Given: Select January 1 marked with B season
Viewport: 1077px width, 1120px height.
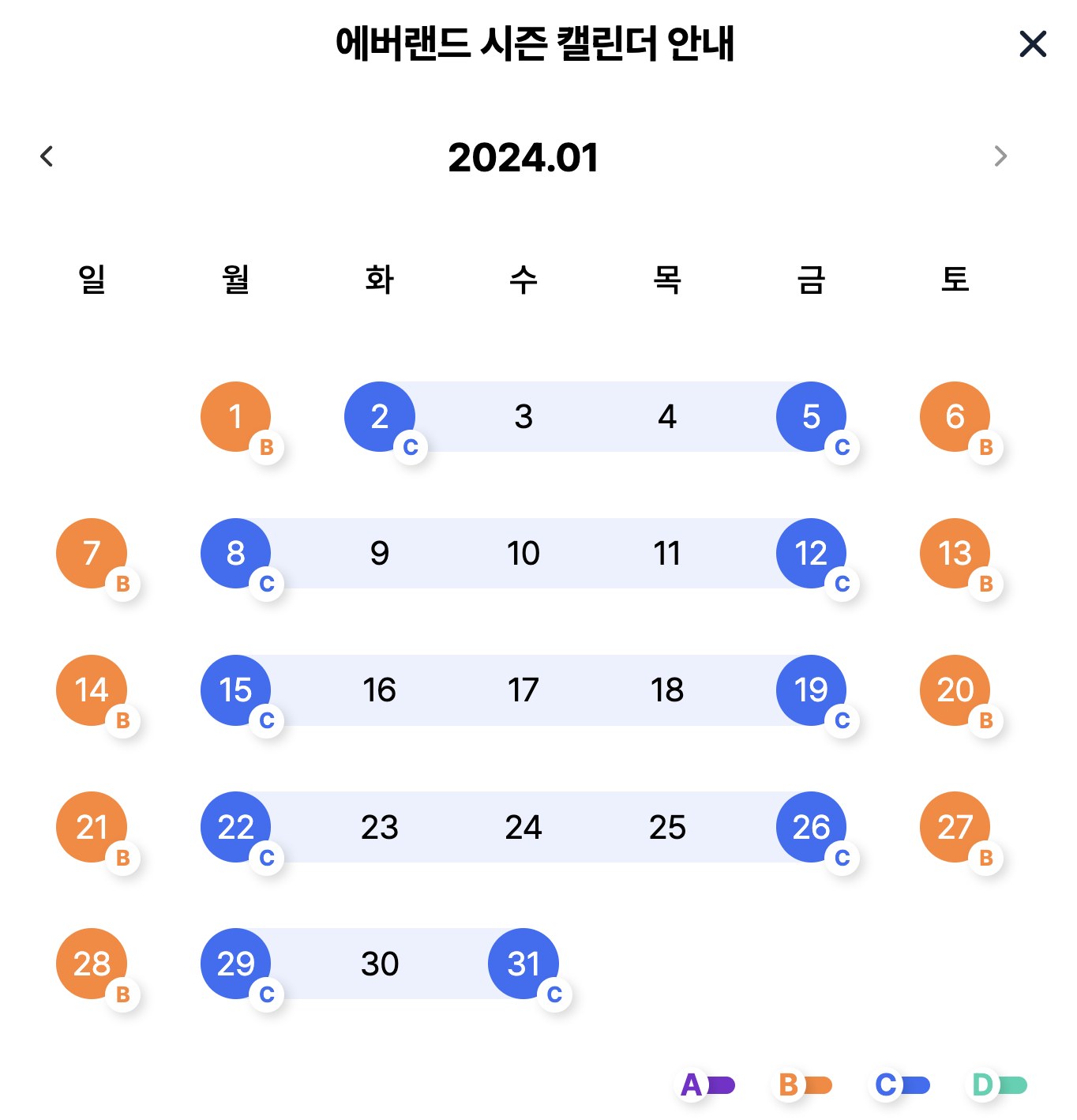Looking at the screenshot, I should [235, 417].
